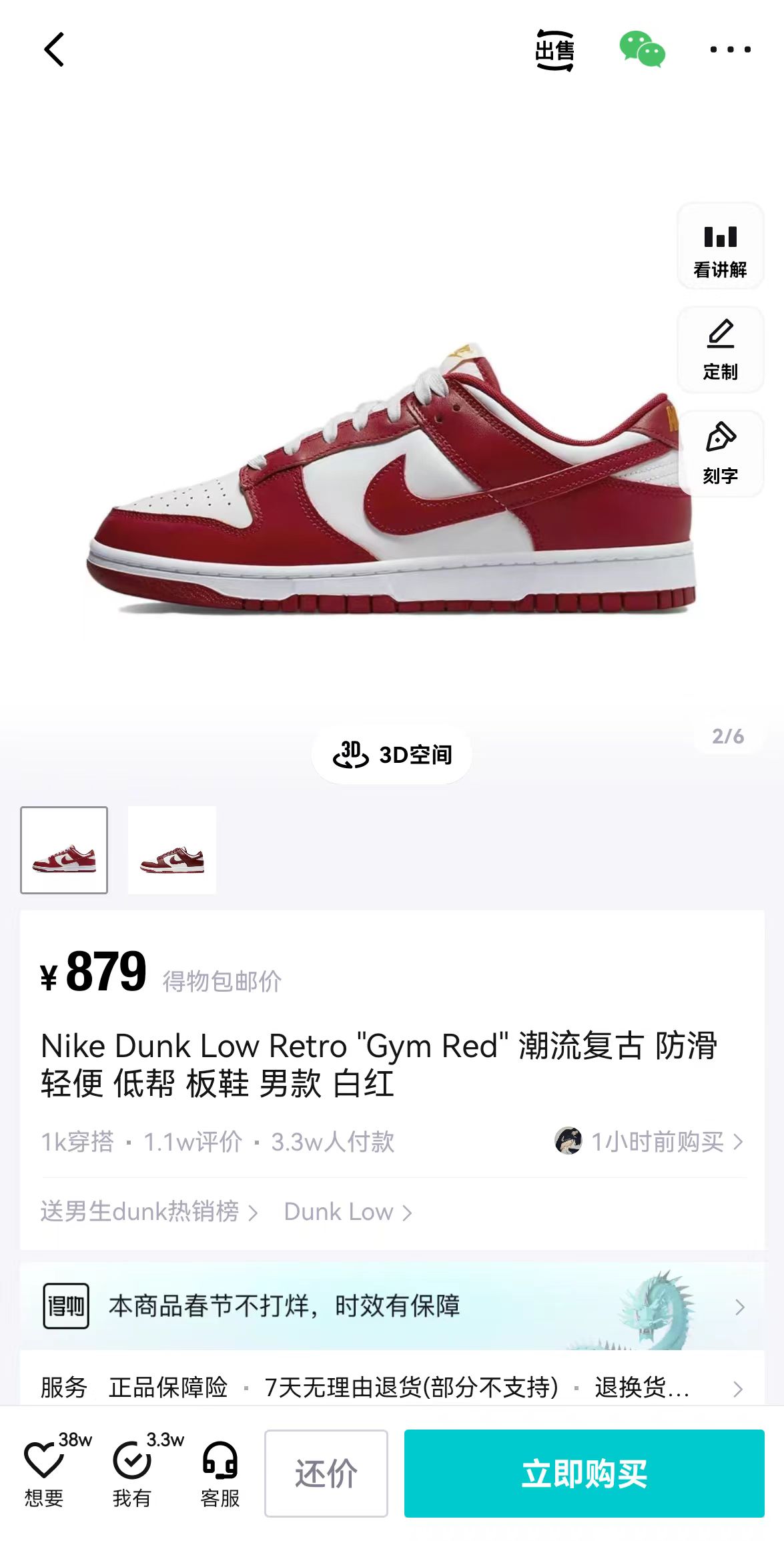Open the Dunk Low series link

[348, 1211]
